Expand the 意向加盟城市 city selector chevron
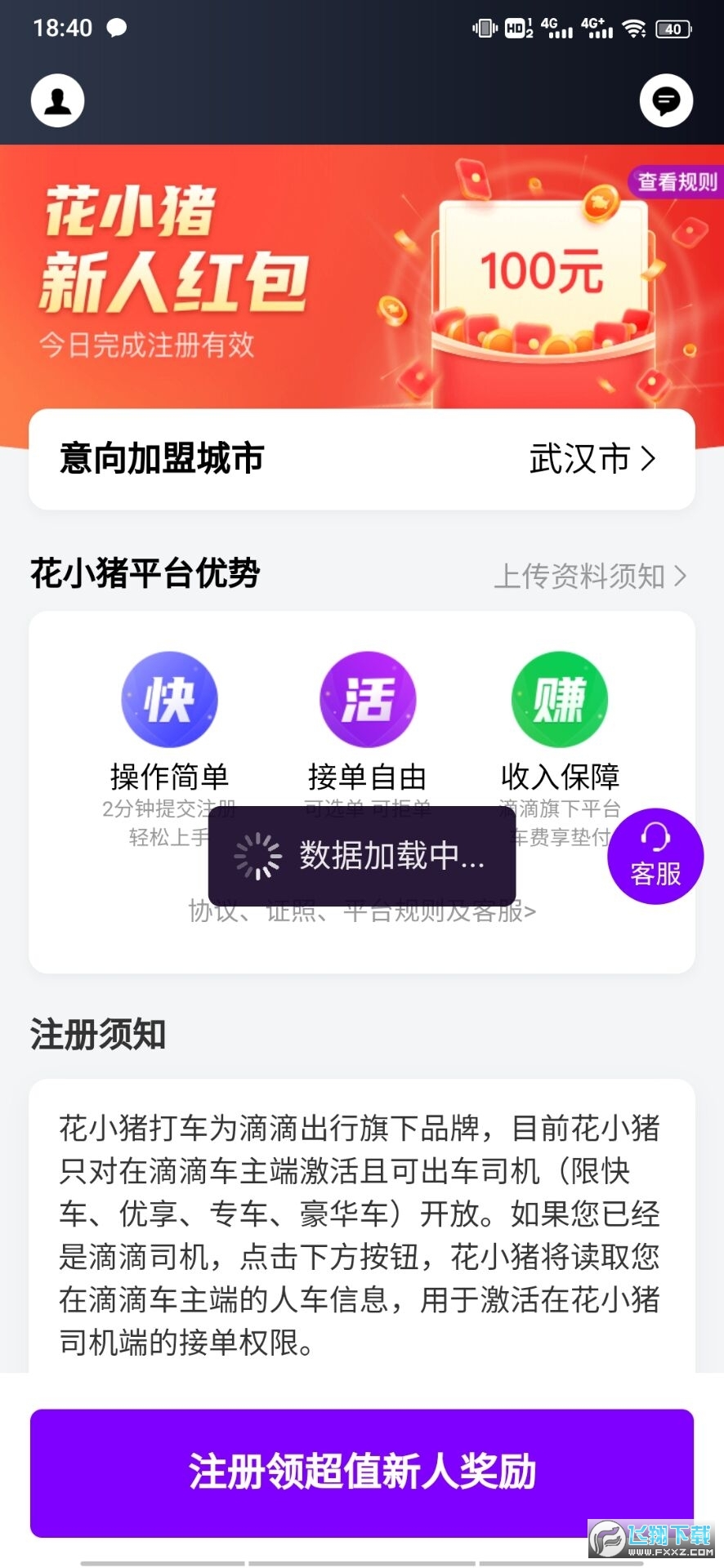724x1568 pixels. [650, 460]
